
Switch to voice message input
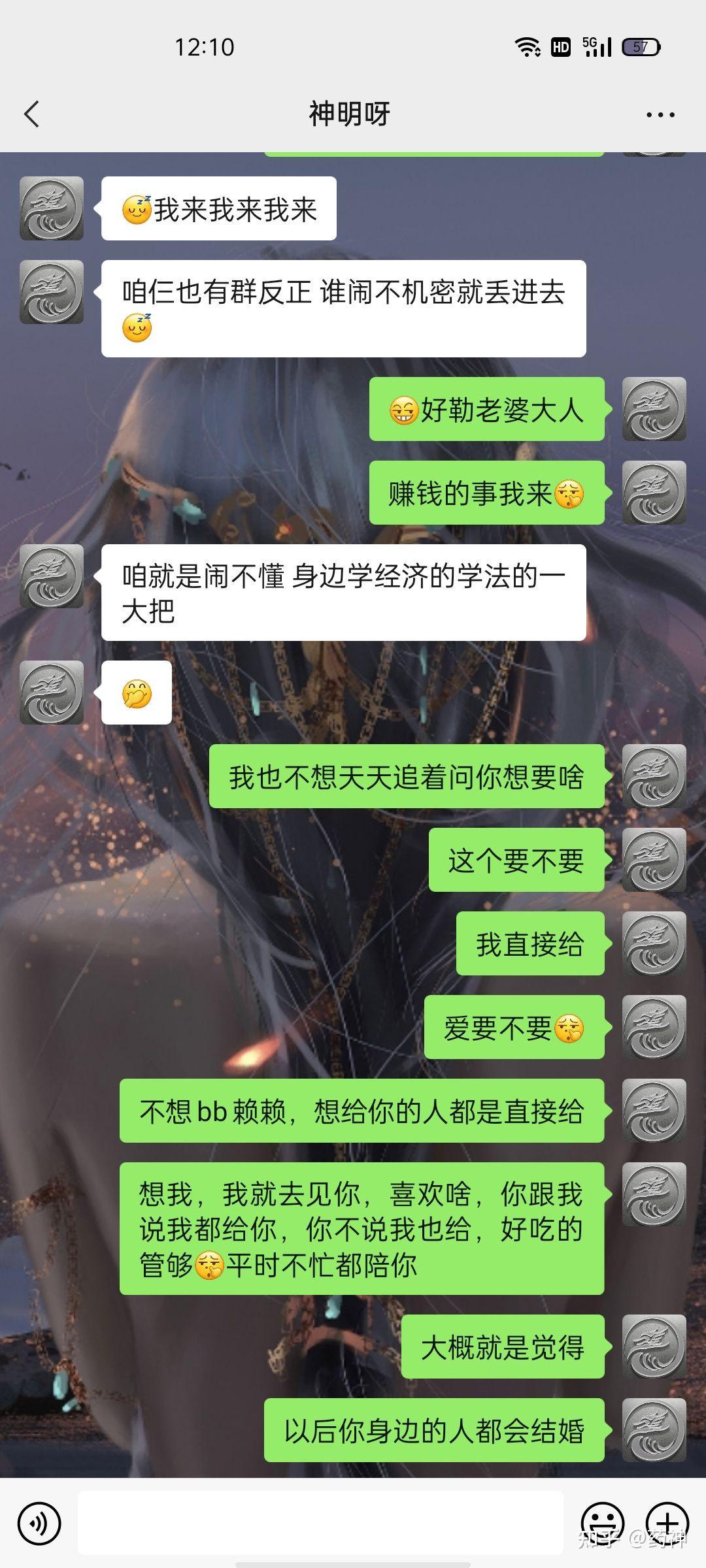point(39,1524)
